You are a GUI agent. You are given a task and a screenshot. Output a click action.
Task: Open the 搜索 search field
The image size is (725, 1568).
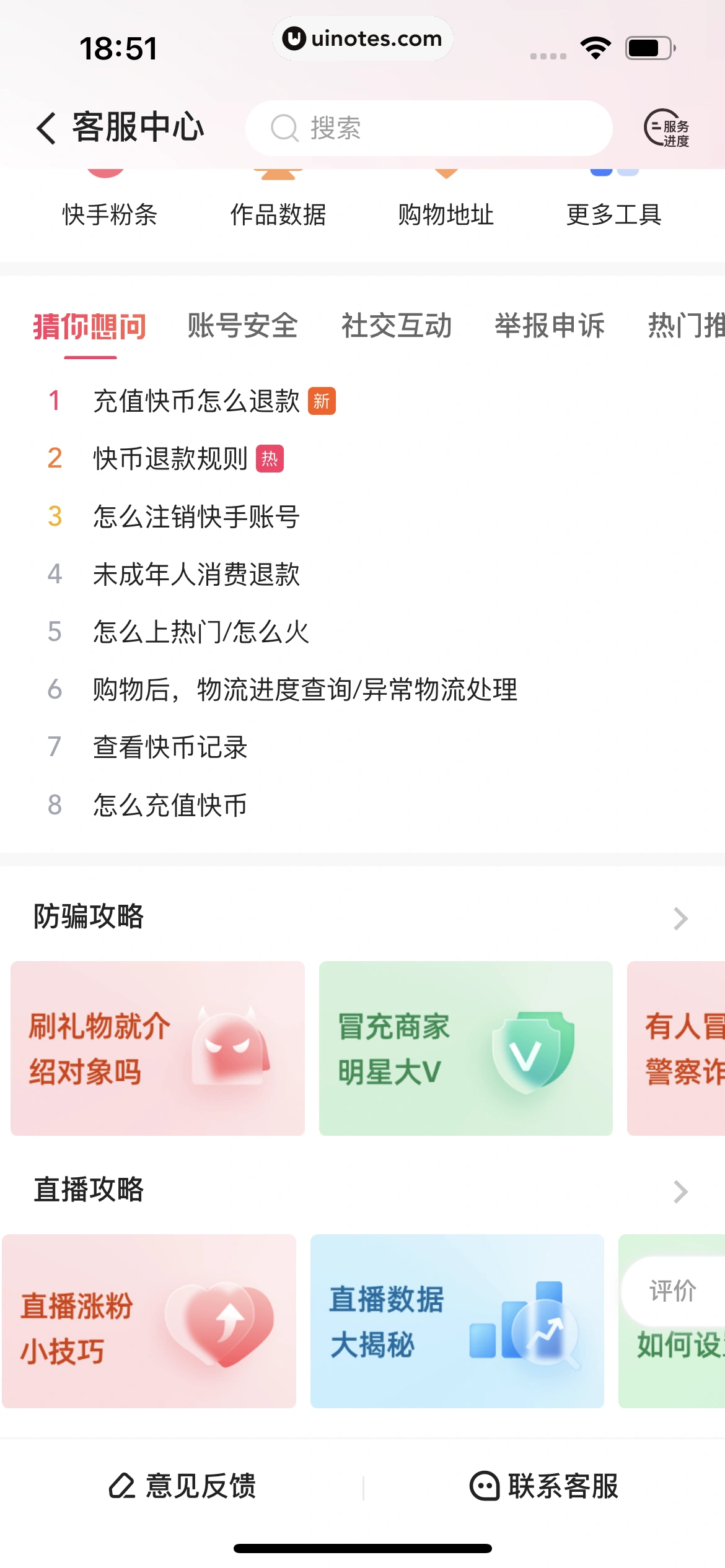428,128
